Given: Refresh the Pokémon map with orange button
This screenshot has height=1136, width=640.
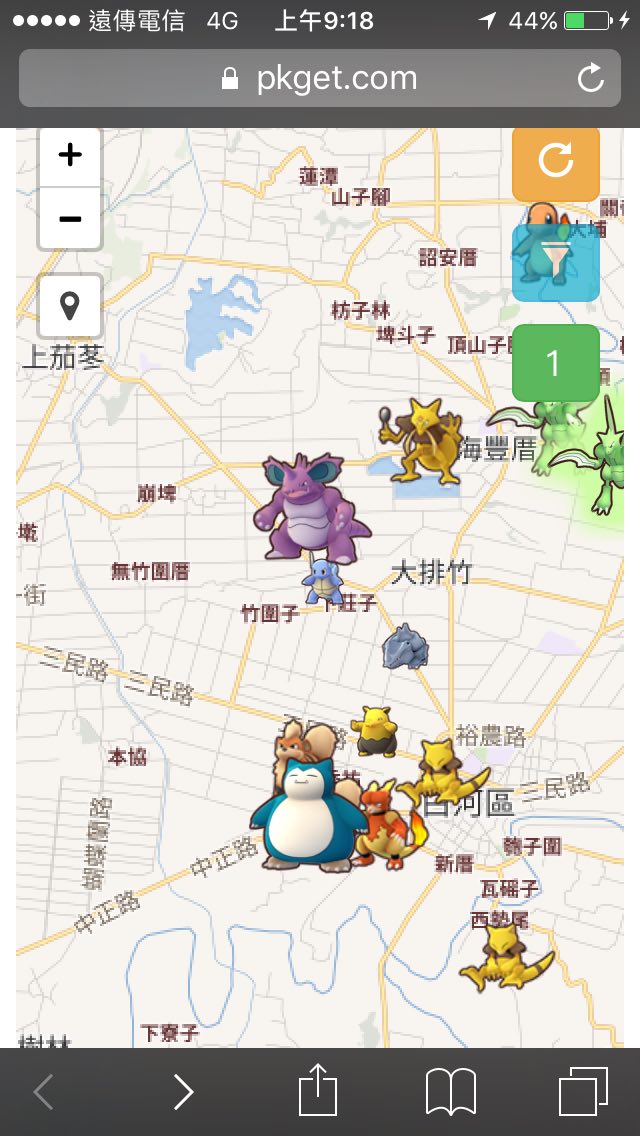Looking at the screenshot, I should pyautogui.click(x=556, y=160).
